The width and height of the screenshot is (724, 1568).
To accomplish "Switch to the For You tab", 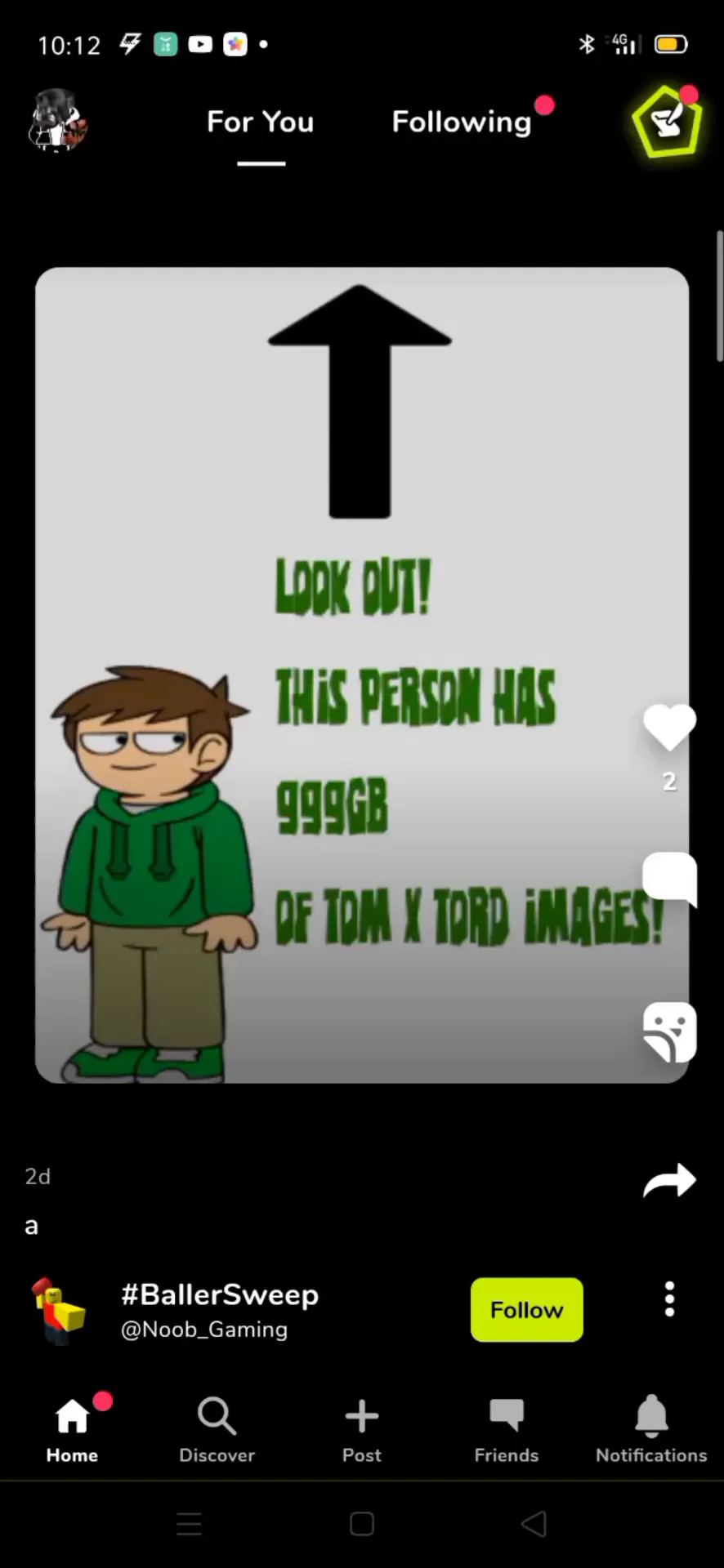I will (261, 122).
